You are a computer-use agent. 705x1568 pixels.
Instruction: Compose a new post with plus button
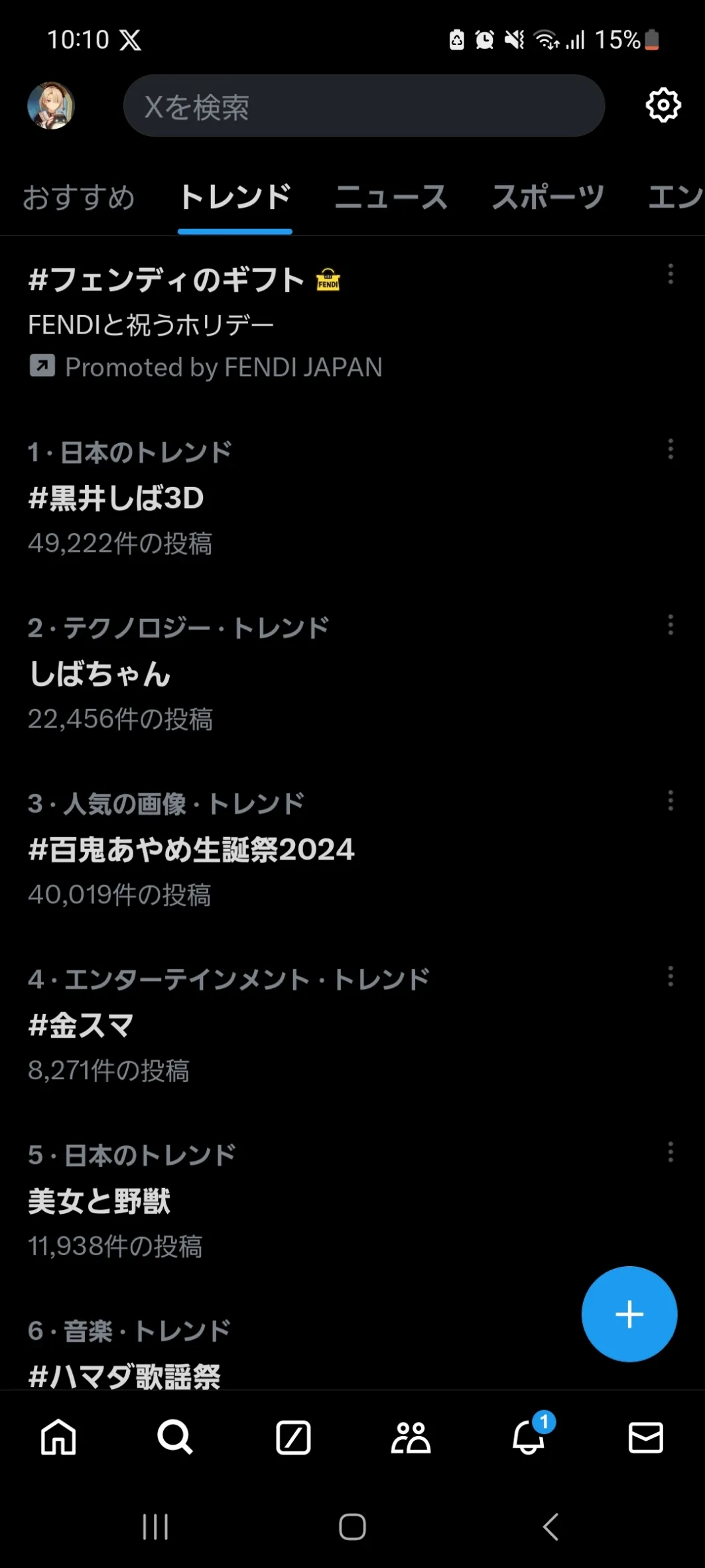629,1314
